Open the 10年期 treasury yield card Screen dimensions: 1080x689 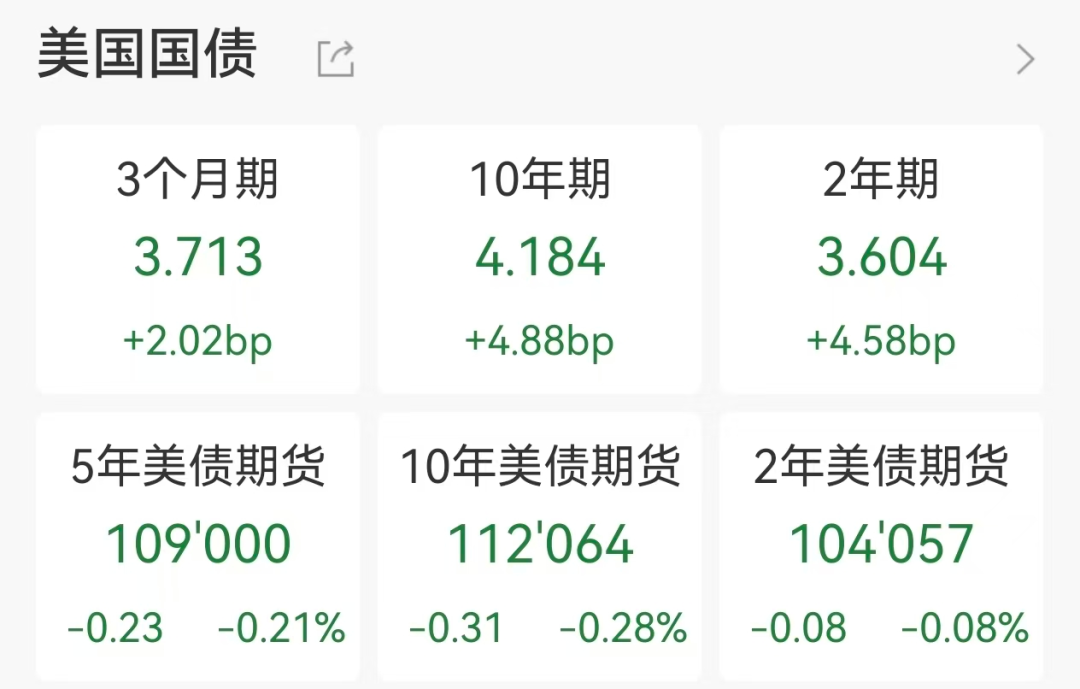tap(540, 260)
